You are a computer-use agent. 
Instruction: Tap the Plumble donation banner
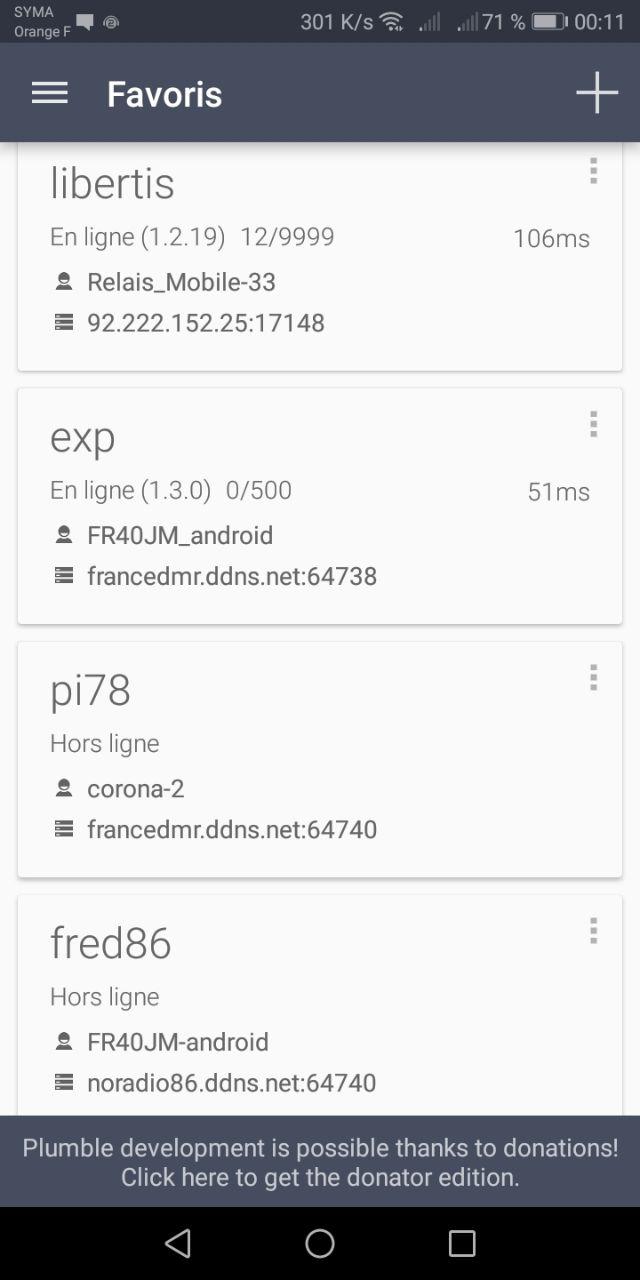(x=320, y=1162)
